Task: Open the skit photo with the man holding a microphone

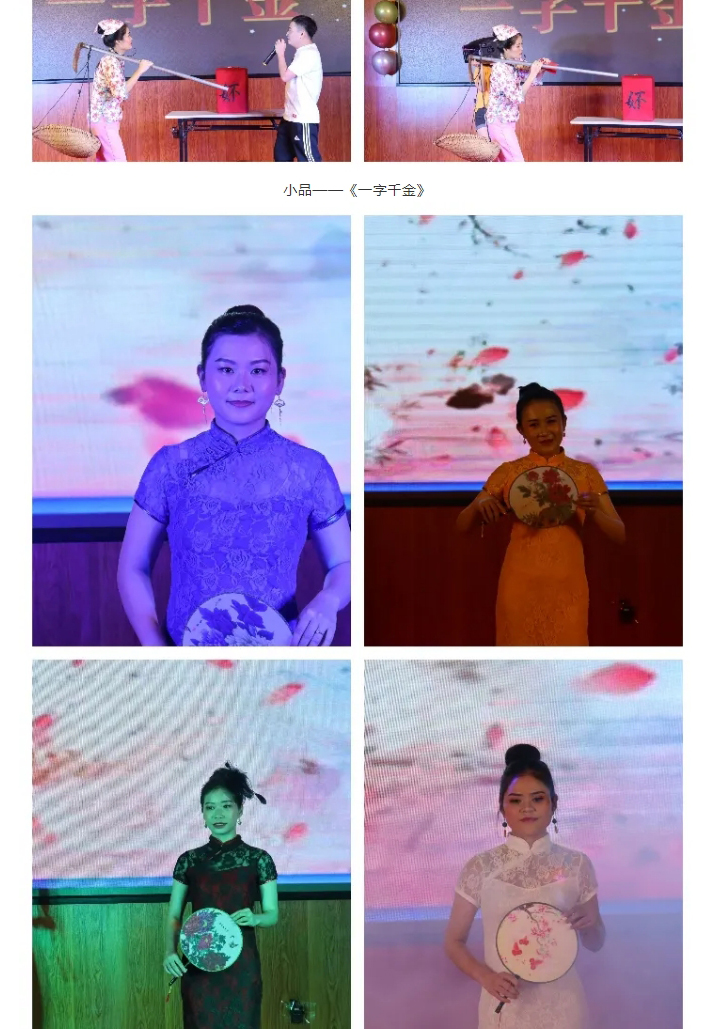Action: coord(191,81)
